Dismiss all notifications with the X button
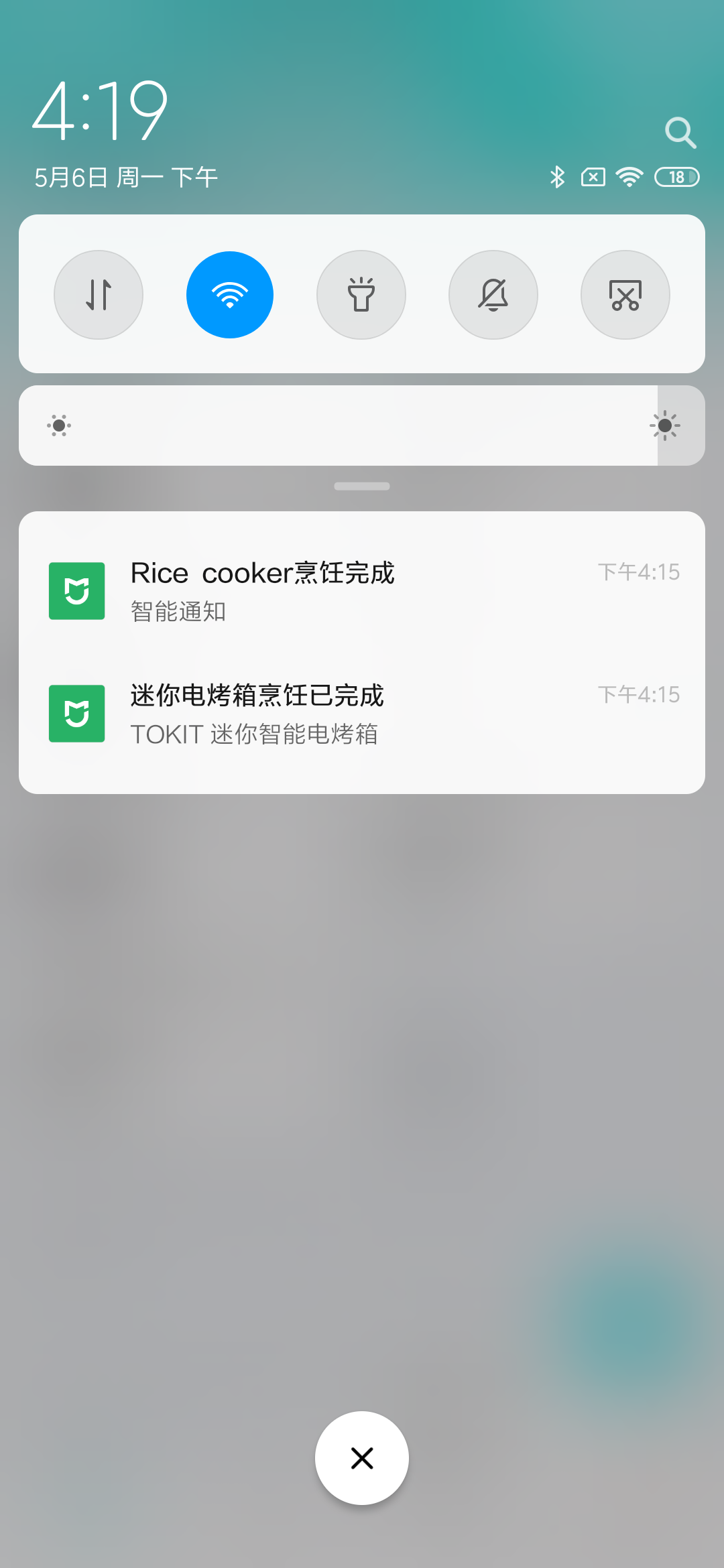The height and width of the screenshot is (1568, 724). tap(361, 1457)
